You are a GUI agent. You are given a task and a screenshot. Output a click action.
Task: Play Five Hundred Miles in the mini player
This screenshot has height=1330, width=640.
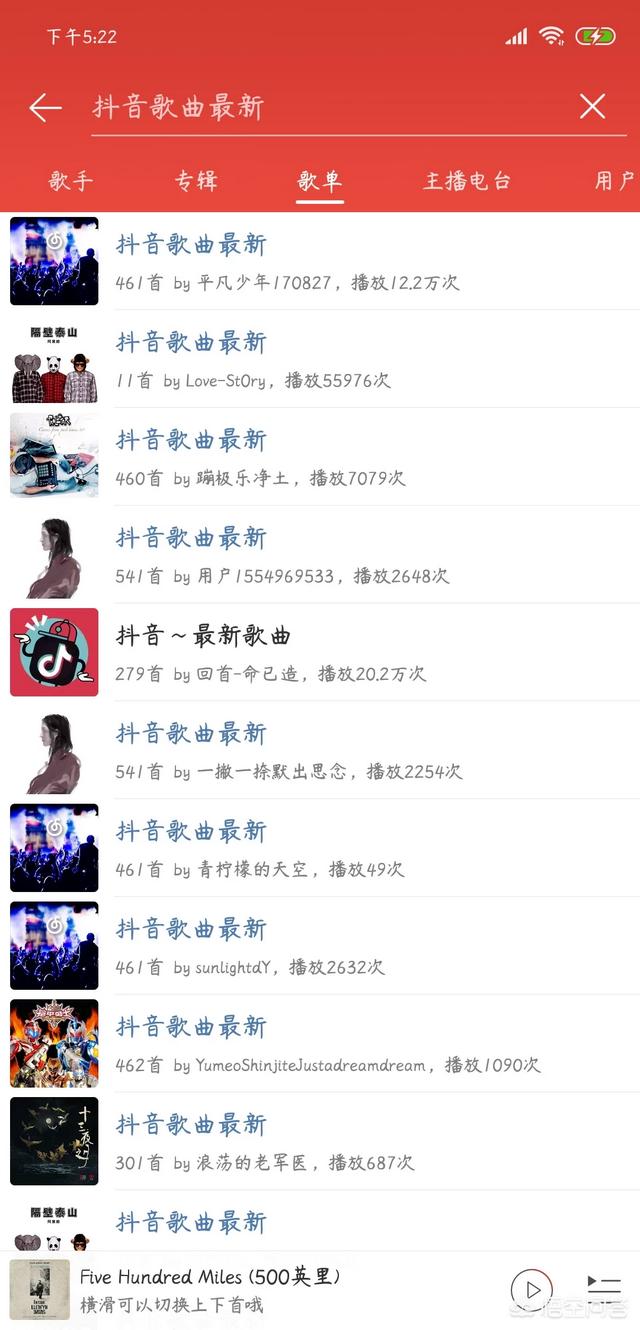(x=532, y=1289)
